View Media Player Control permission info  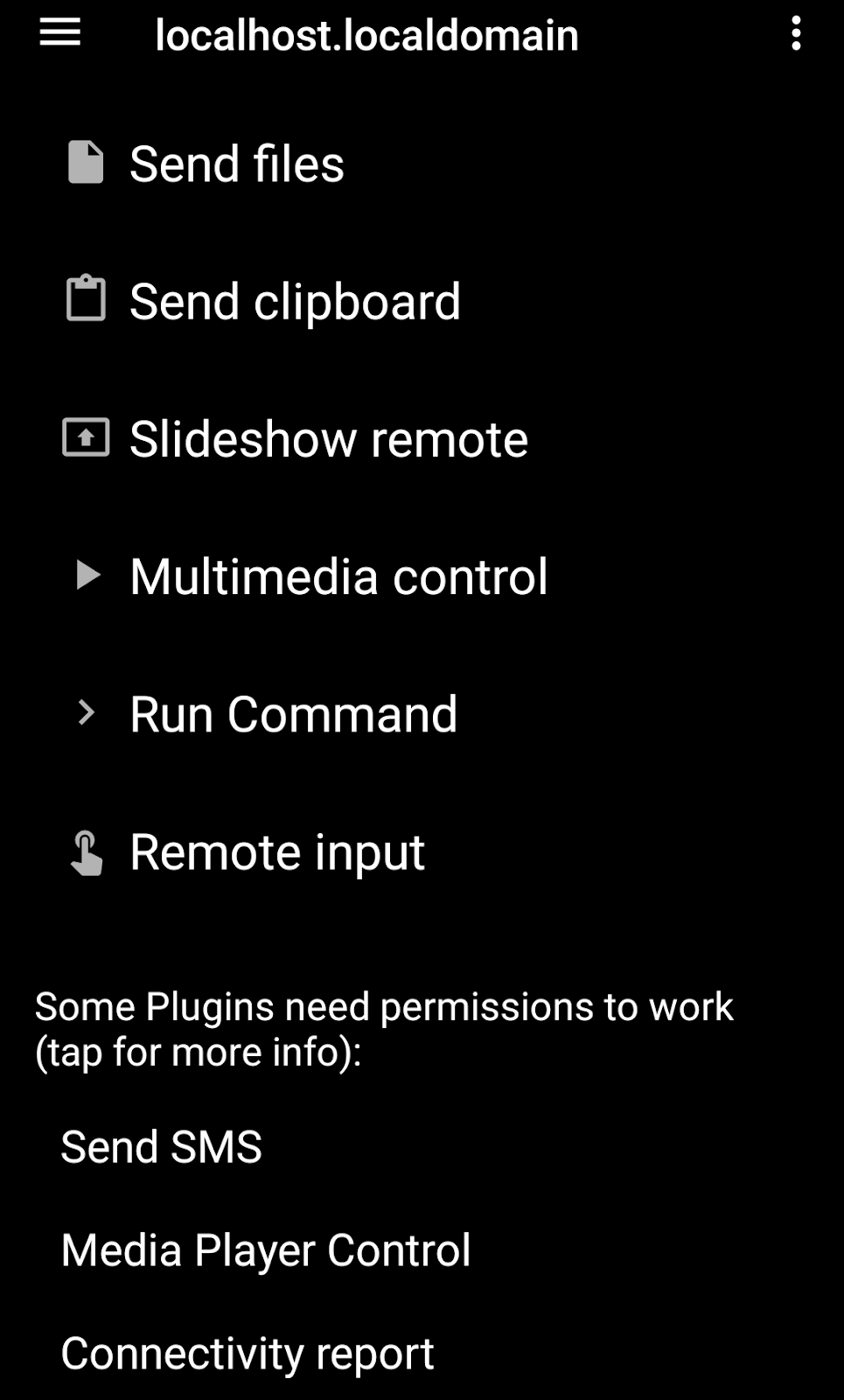tap(422, 1249)
